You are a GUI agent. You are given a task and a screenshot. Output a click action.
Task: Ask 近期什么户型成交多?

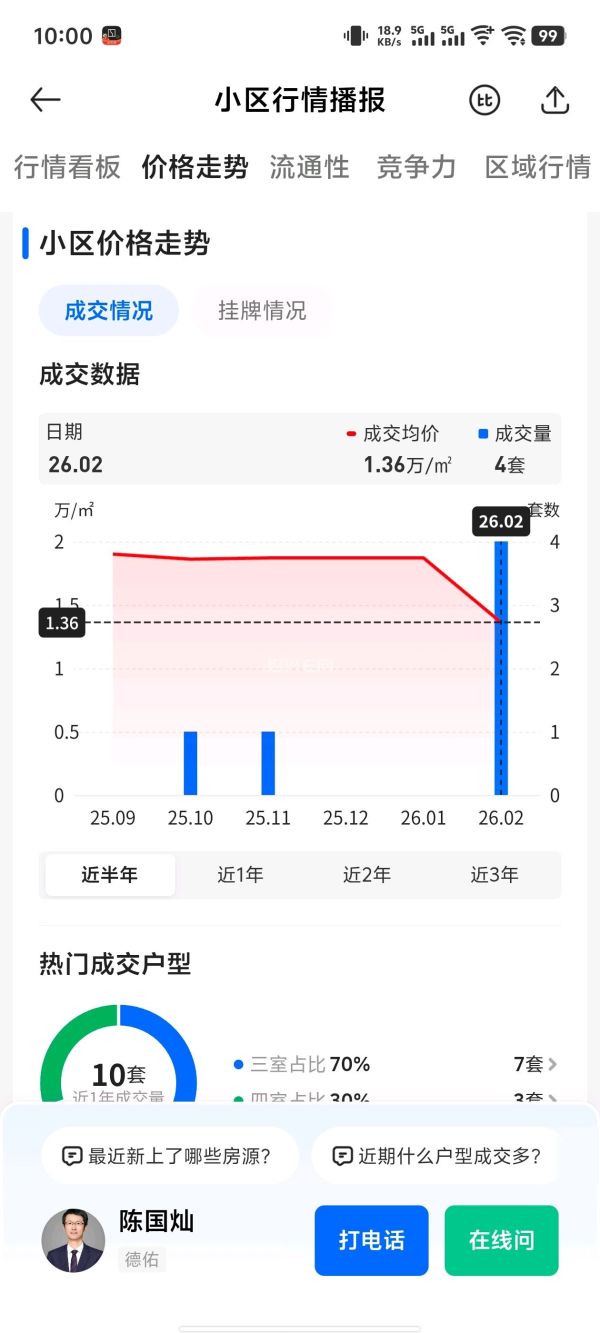point(436,1156)
